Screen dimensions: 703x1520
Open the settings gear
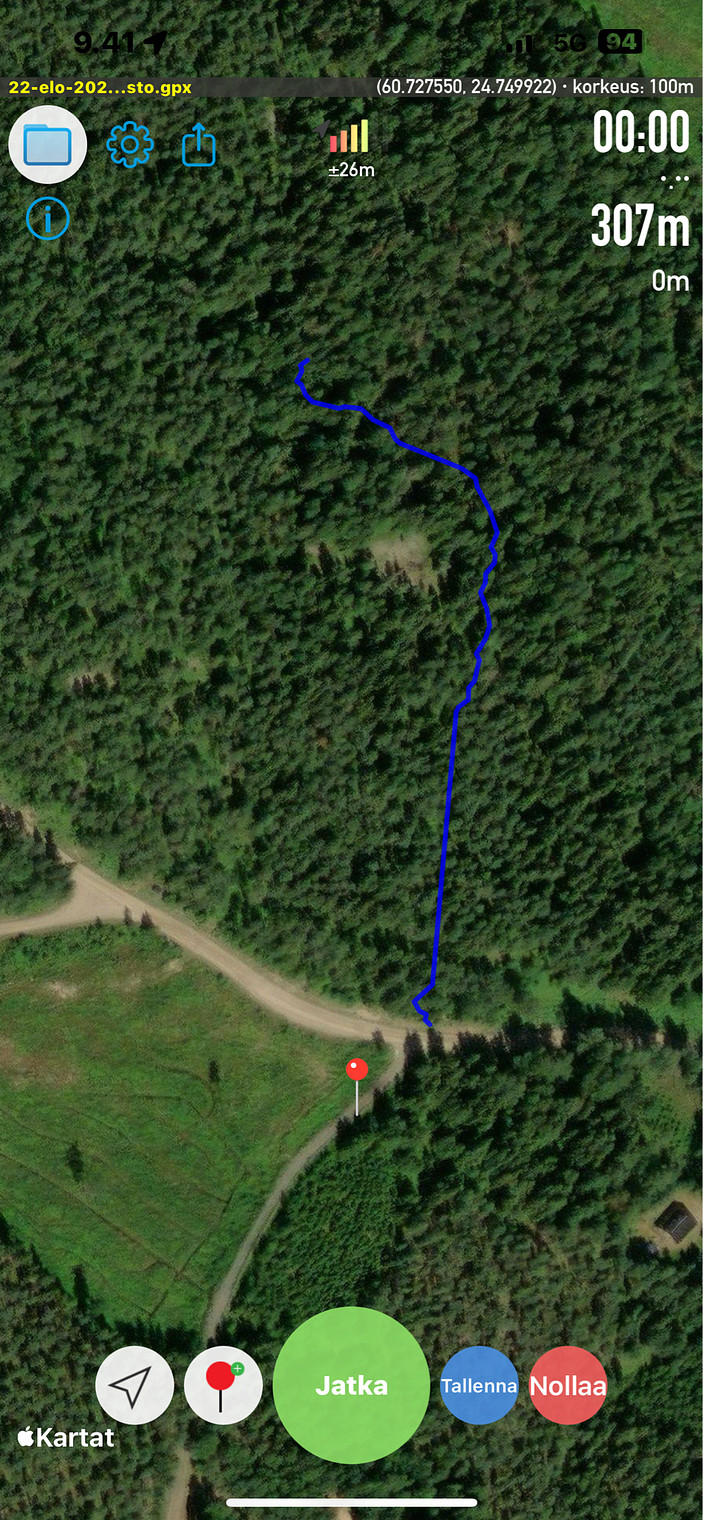coord(130,145)
